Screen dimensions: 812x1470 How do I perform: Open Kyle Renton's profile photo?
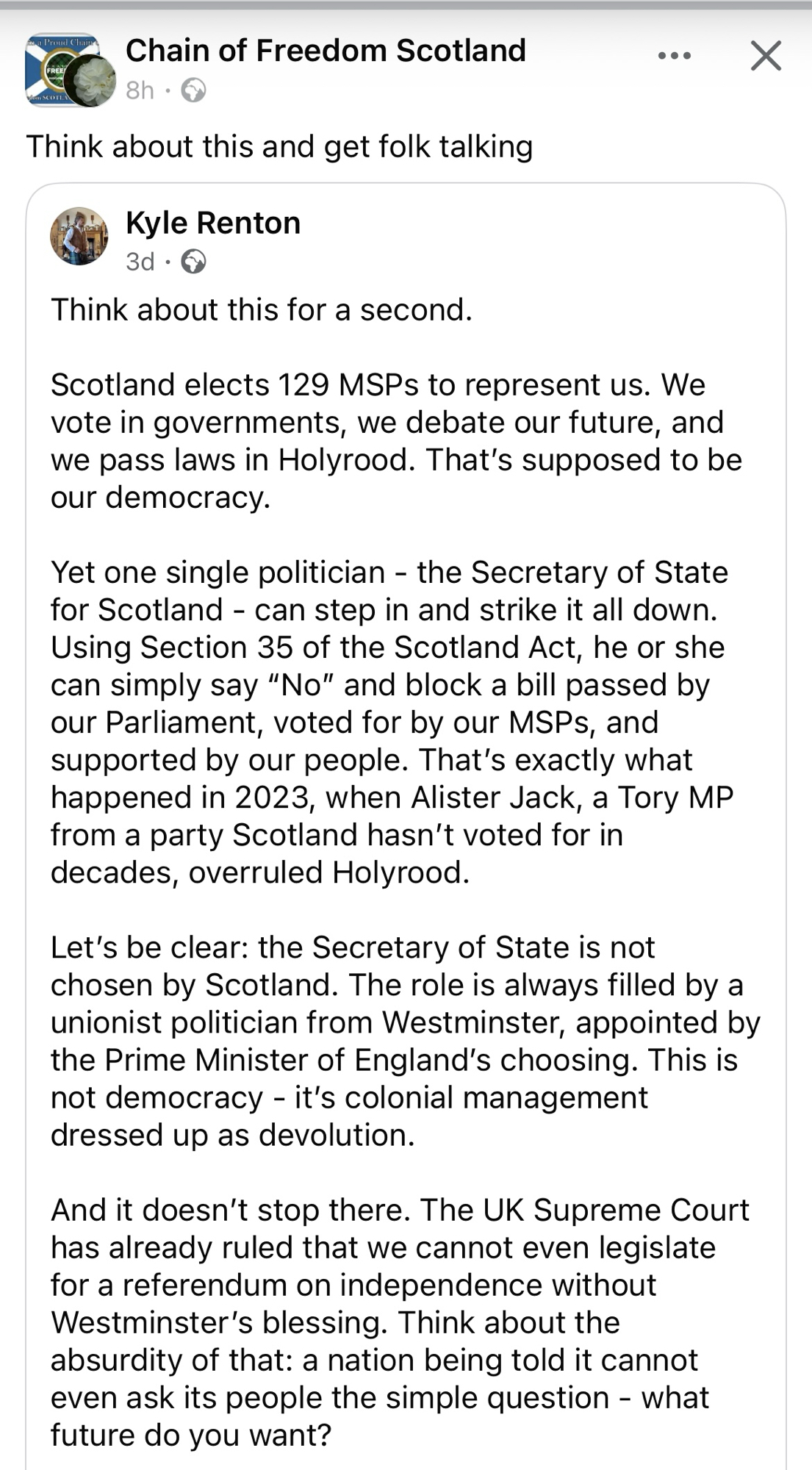pyautogui.click(x=79, y=236)
